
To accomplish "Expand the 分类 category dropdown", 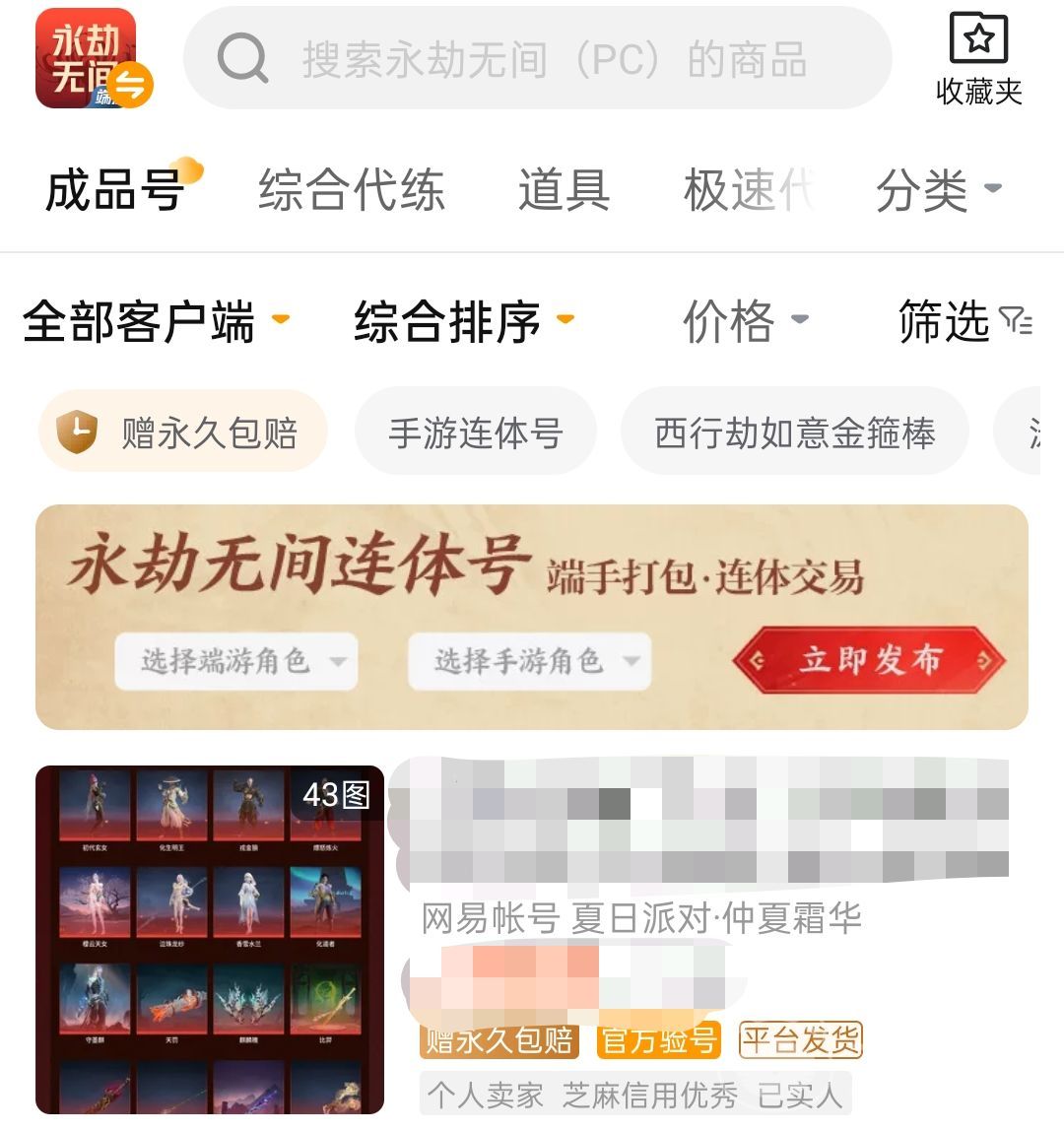I will point(937,189).
